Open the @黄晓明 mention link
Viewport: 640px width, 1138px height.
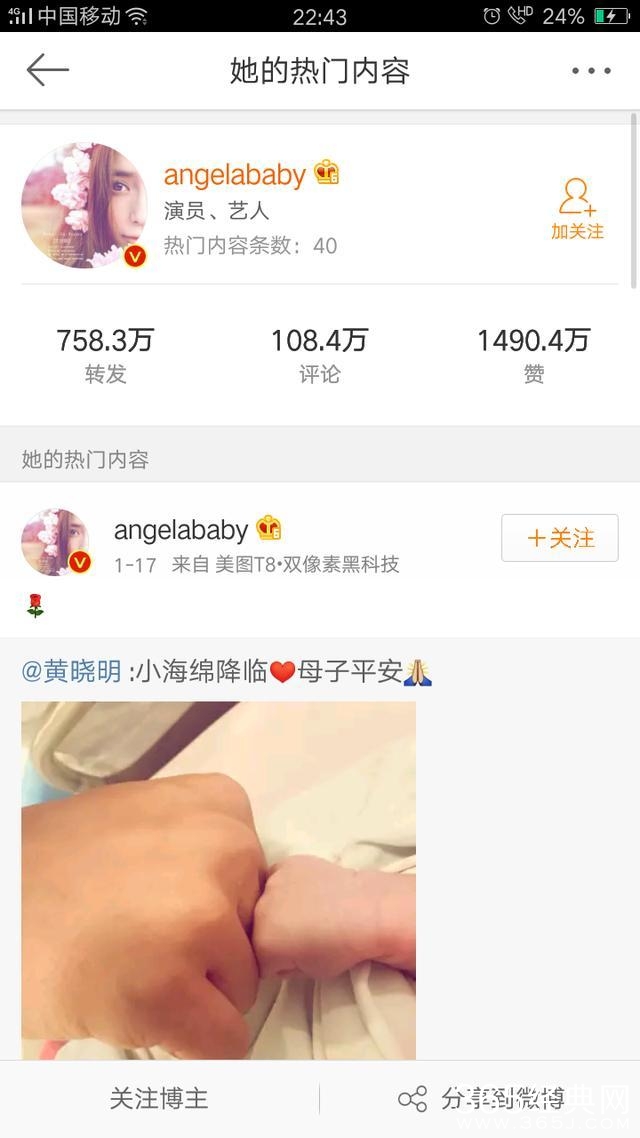[72, 671]
